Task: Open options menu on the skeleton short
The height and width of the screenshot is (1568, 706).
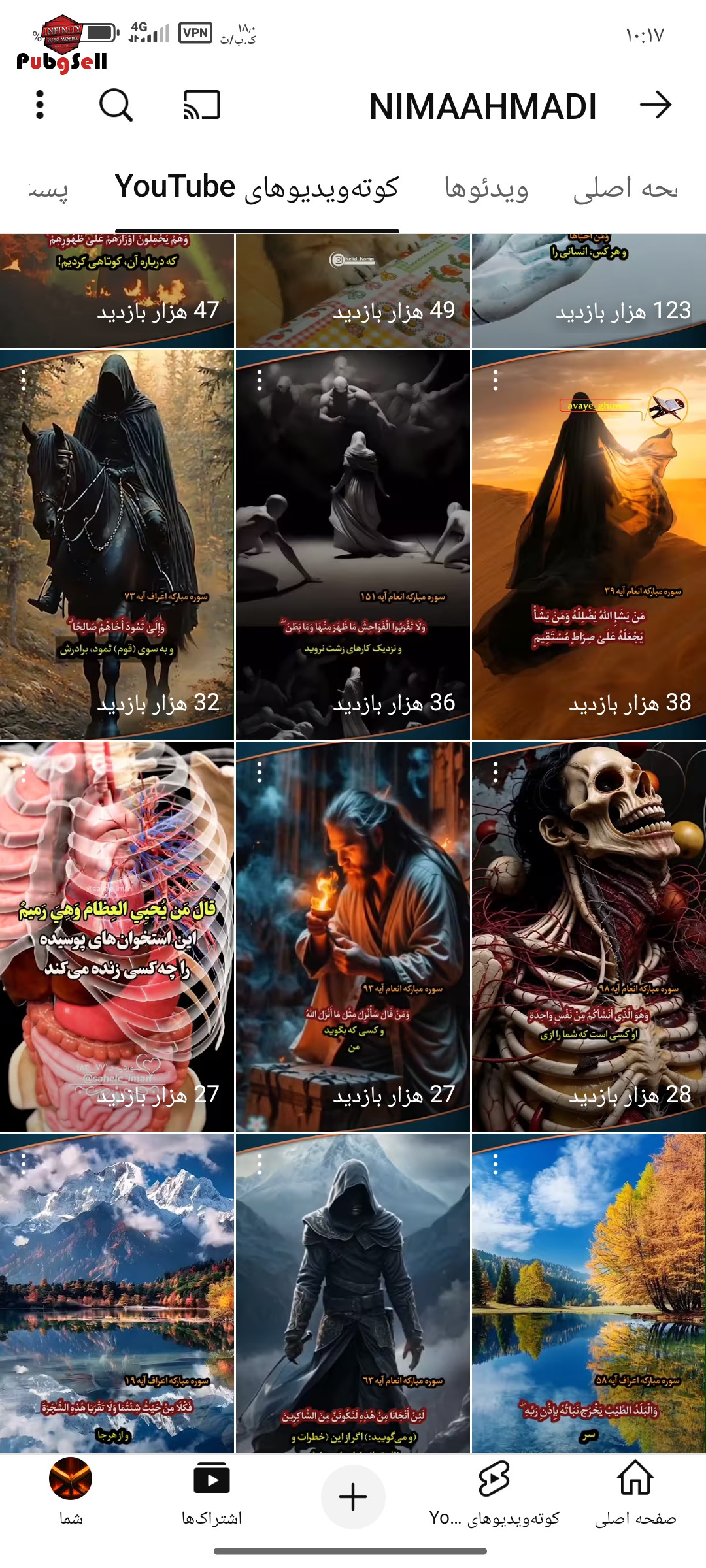Action: pos(496,772)
